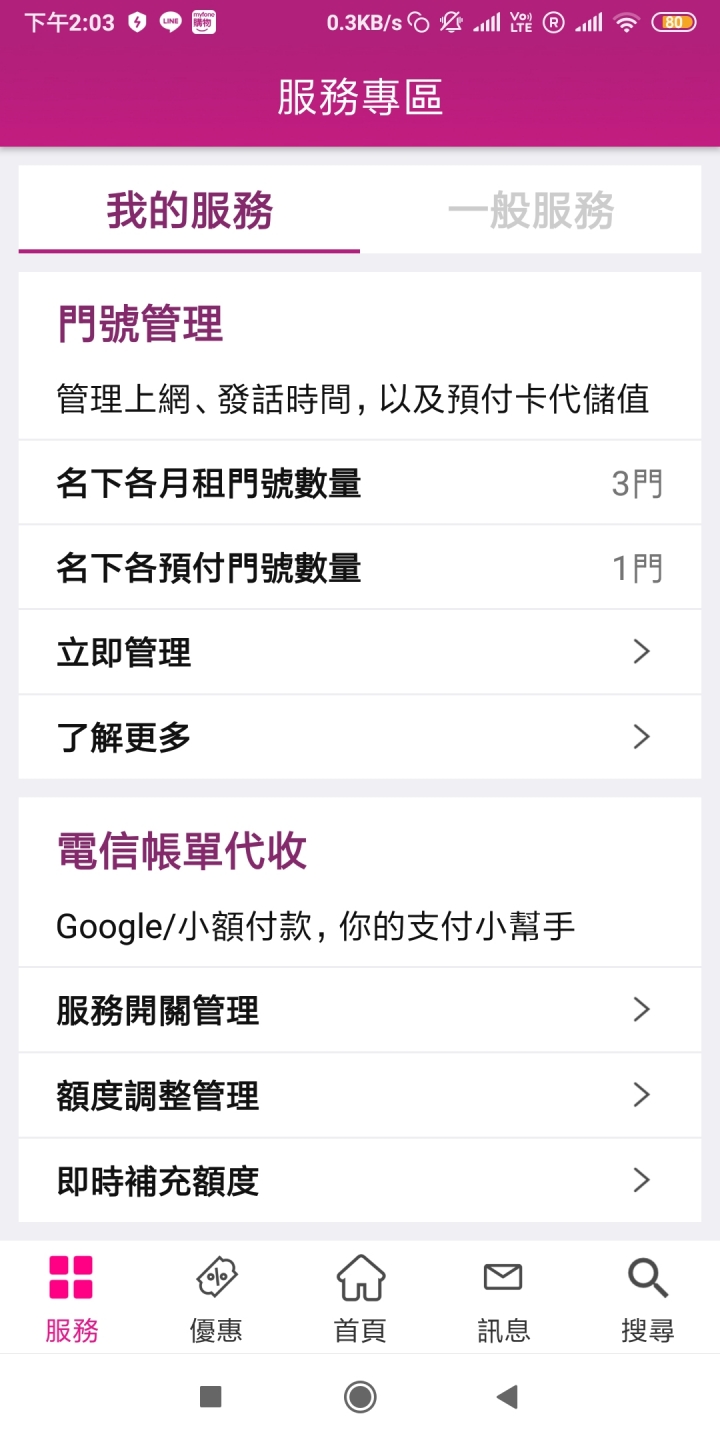Switch to the 一般服務 tab
The image size is (720, 1440).
[x=530, y=210]
